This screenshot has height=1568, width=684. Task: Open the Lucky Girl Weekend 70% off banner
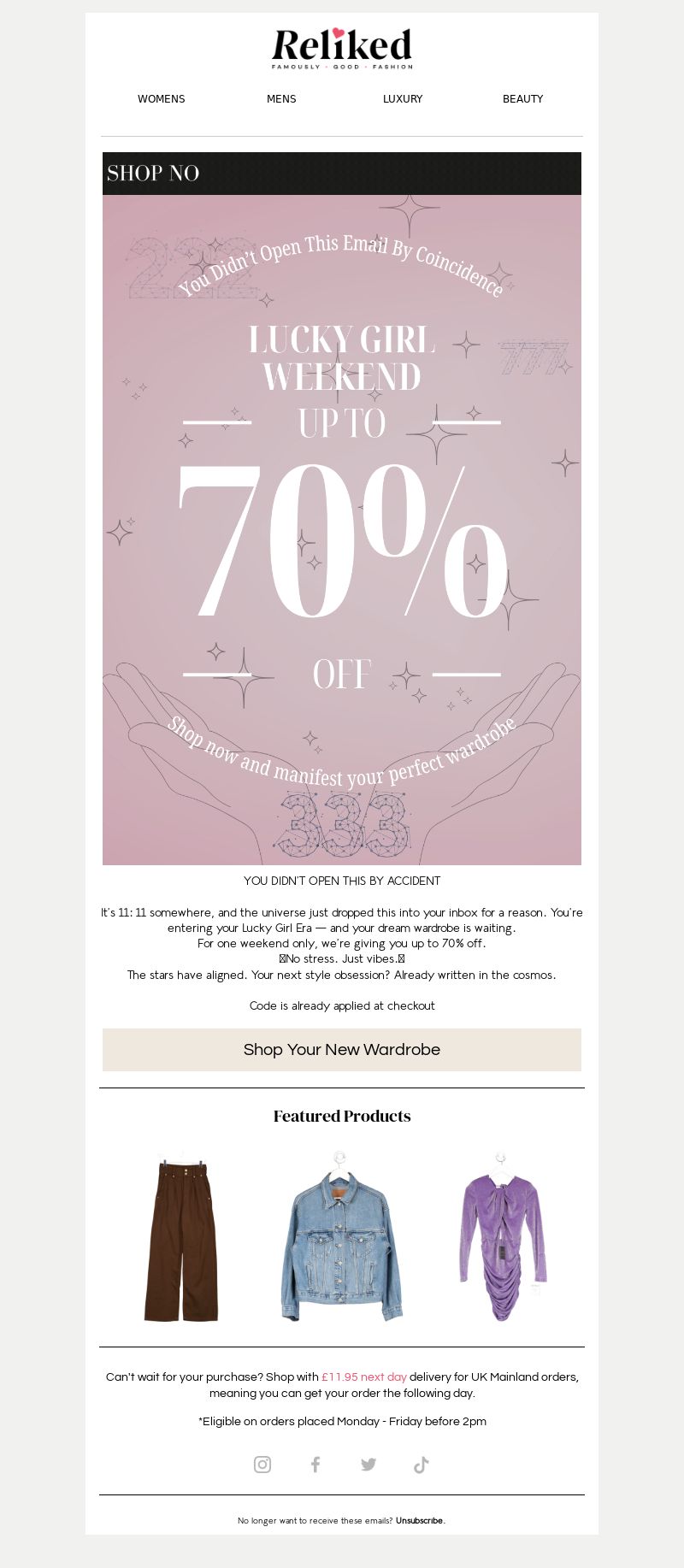tap(342, 530)
